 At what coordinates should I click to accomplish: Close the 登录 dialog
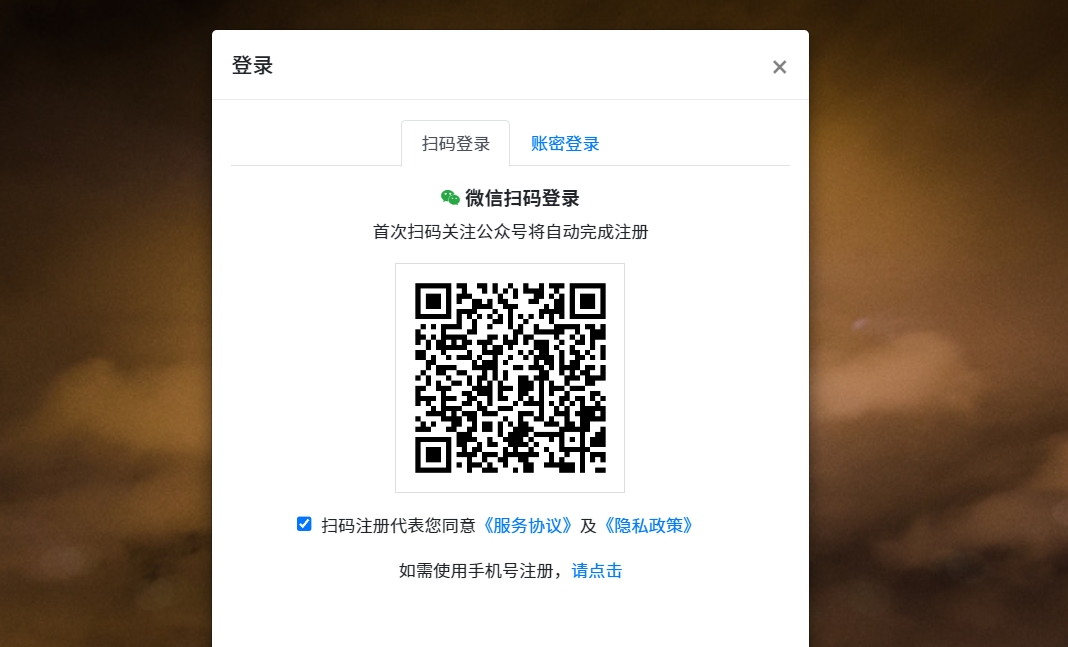coord(779,67)
